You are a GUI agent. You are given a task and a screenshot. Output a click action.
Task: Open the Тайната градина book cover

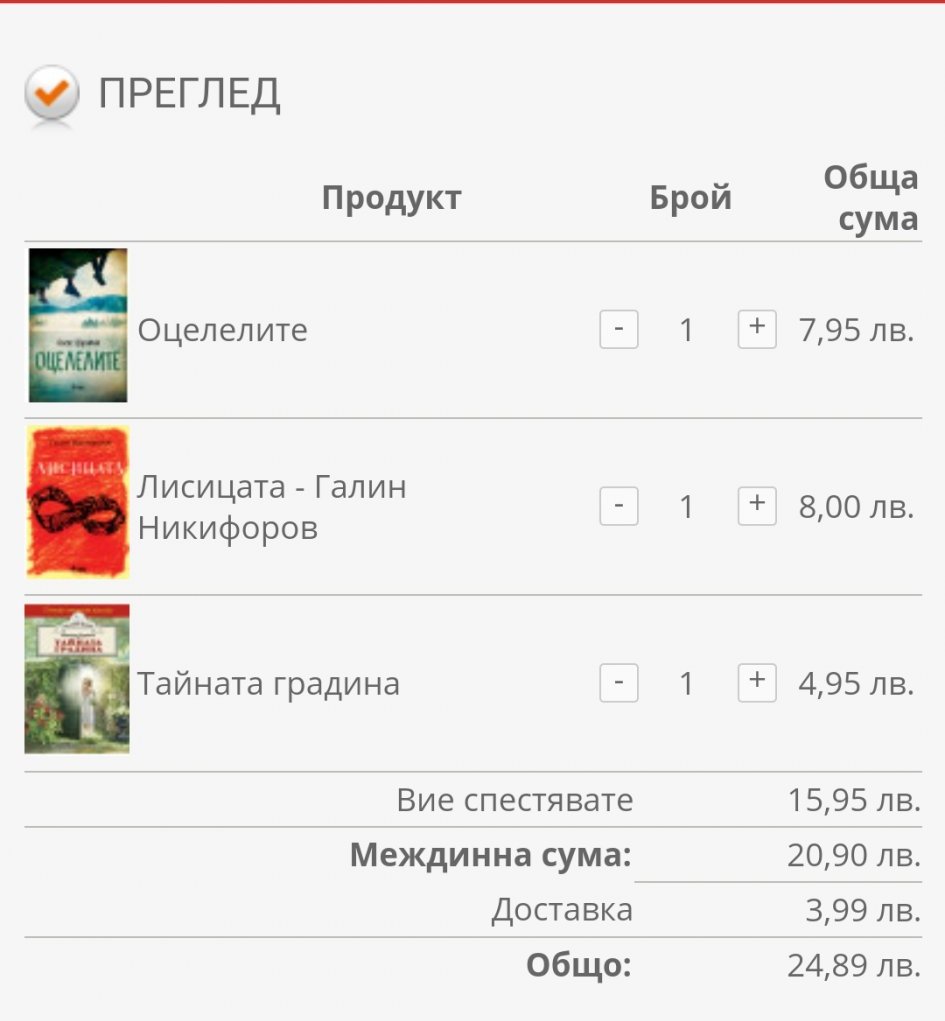(77, 679)
